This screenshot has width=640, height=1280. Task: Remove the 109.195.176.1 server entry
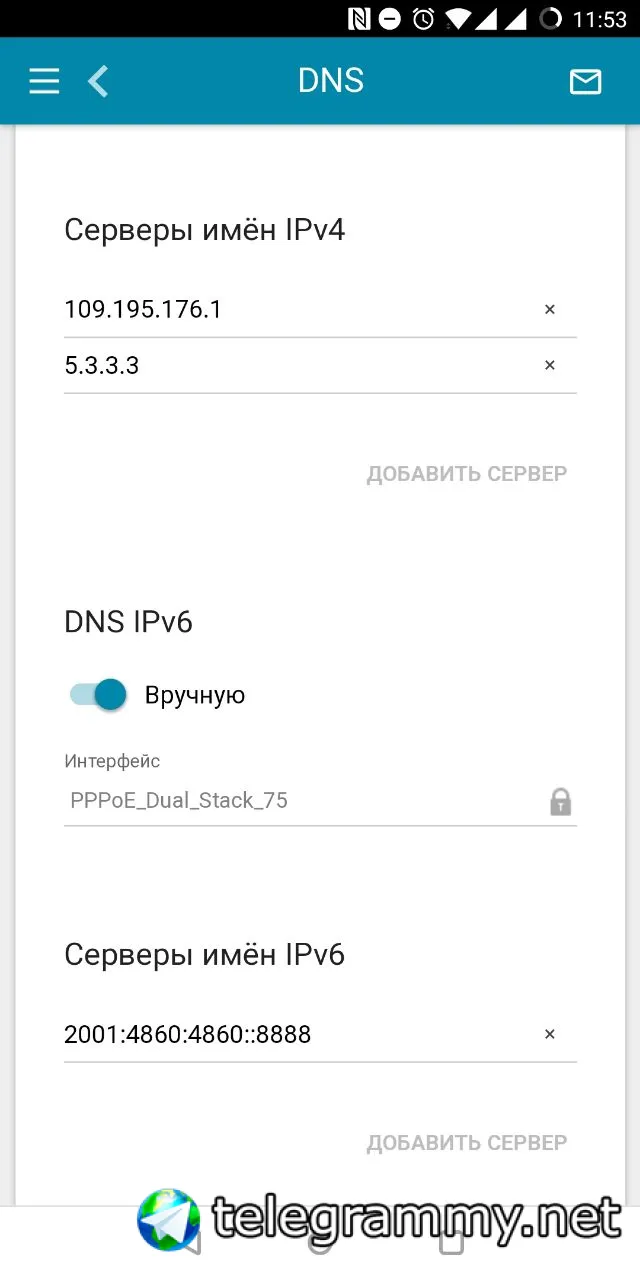[x=549, y=310]
